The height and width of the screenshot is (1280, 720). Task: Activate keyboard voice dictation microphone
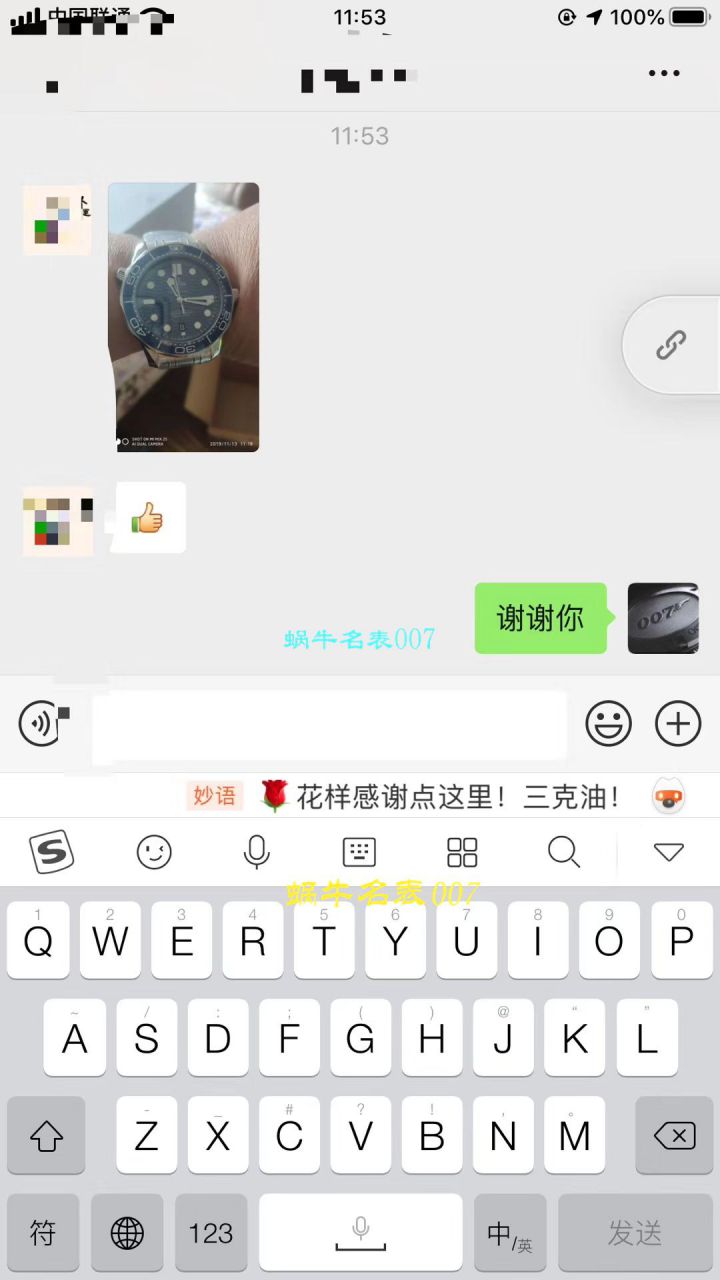pos(257,852)
